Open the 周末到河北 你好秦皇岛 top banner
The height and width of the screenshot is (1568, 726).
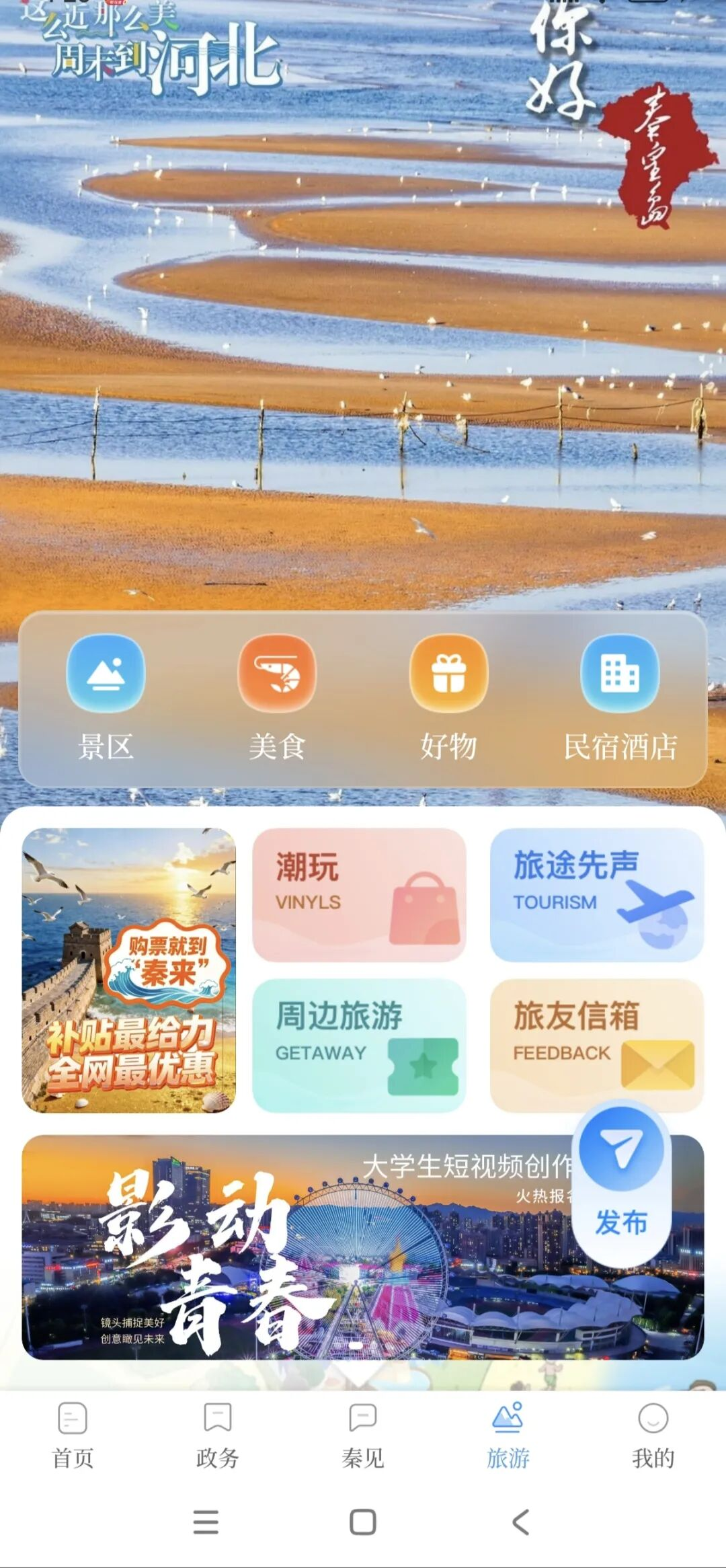tap(363, 303)
